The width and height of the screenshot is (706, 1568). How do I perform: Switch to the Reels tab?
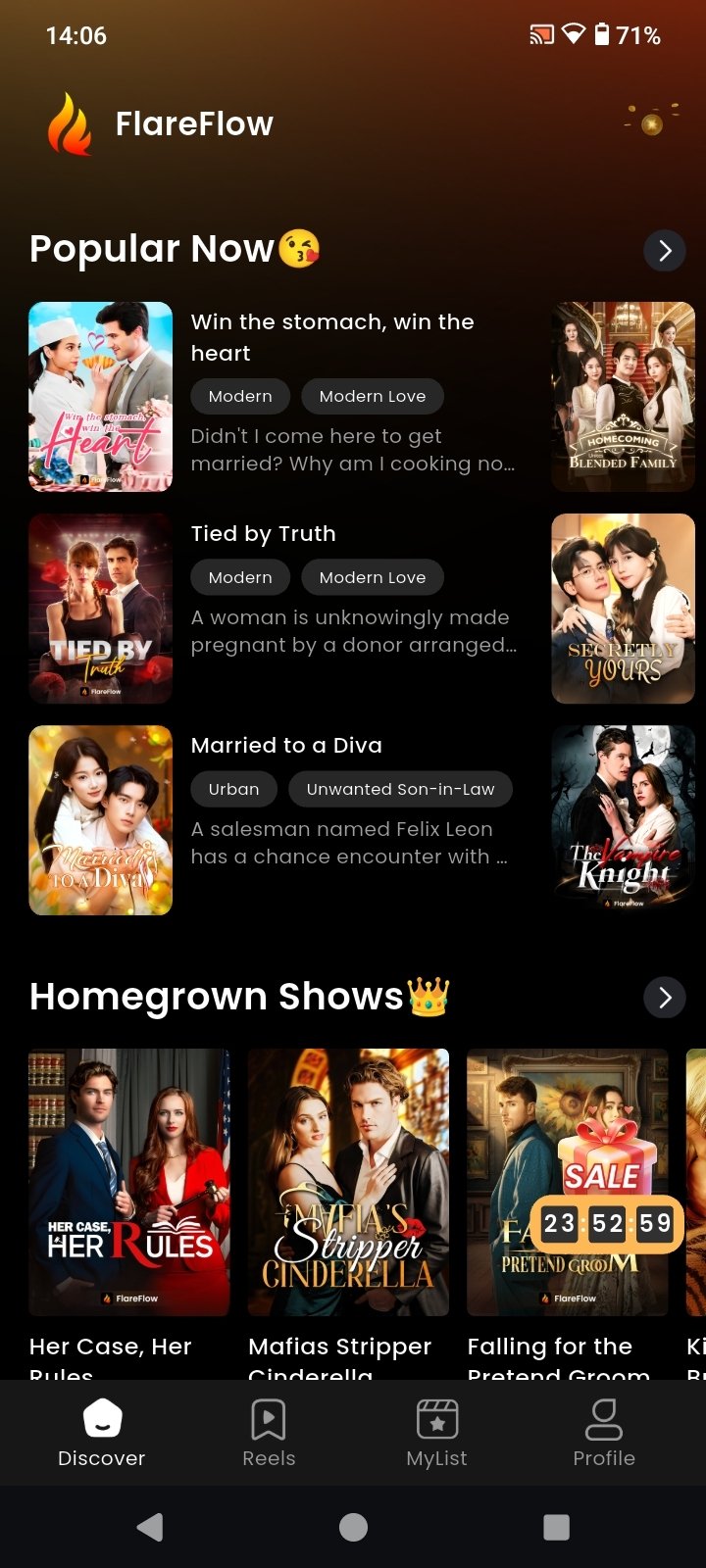[269, 1434]
